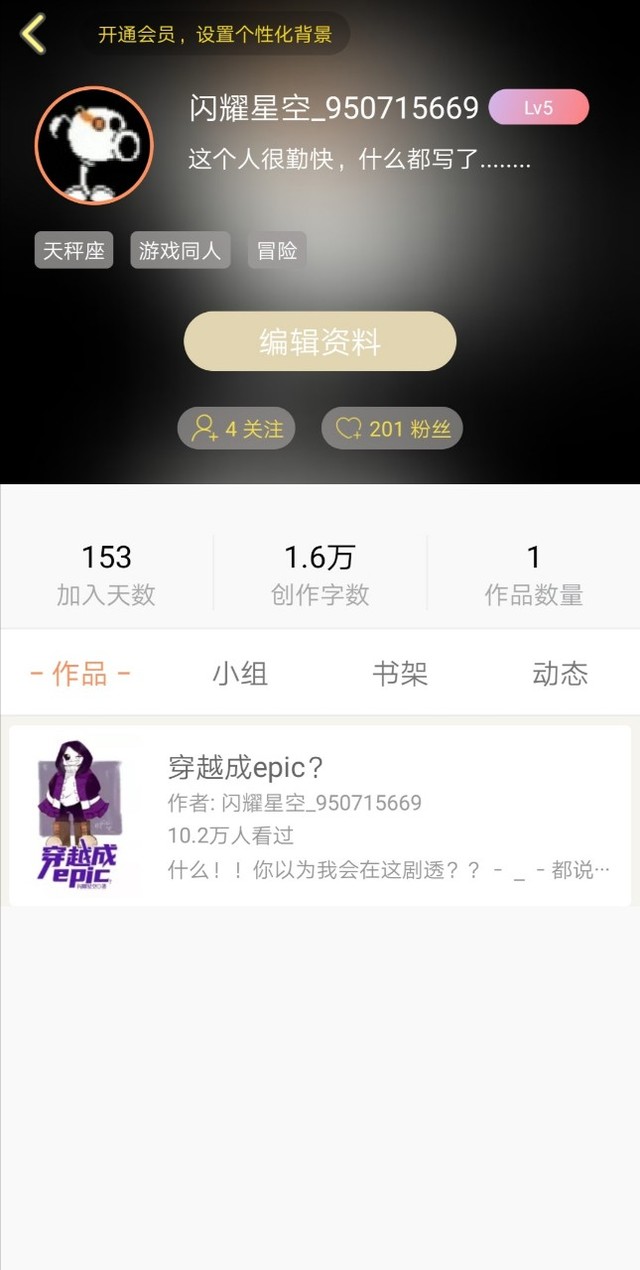Tap the 编辑资料 button
Image resolution: width=640 pixels, height=1270 pixels.
[320, 342]
